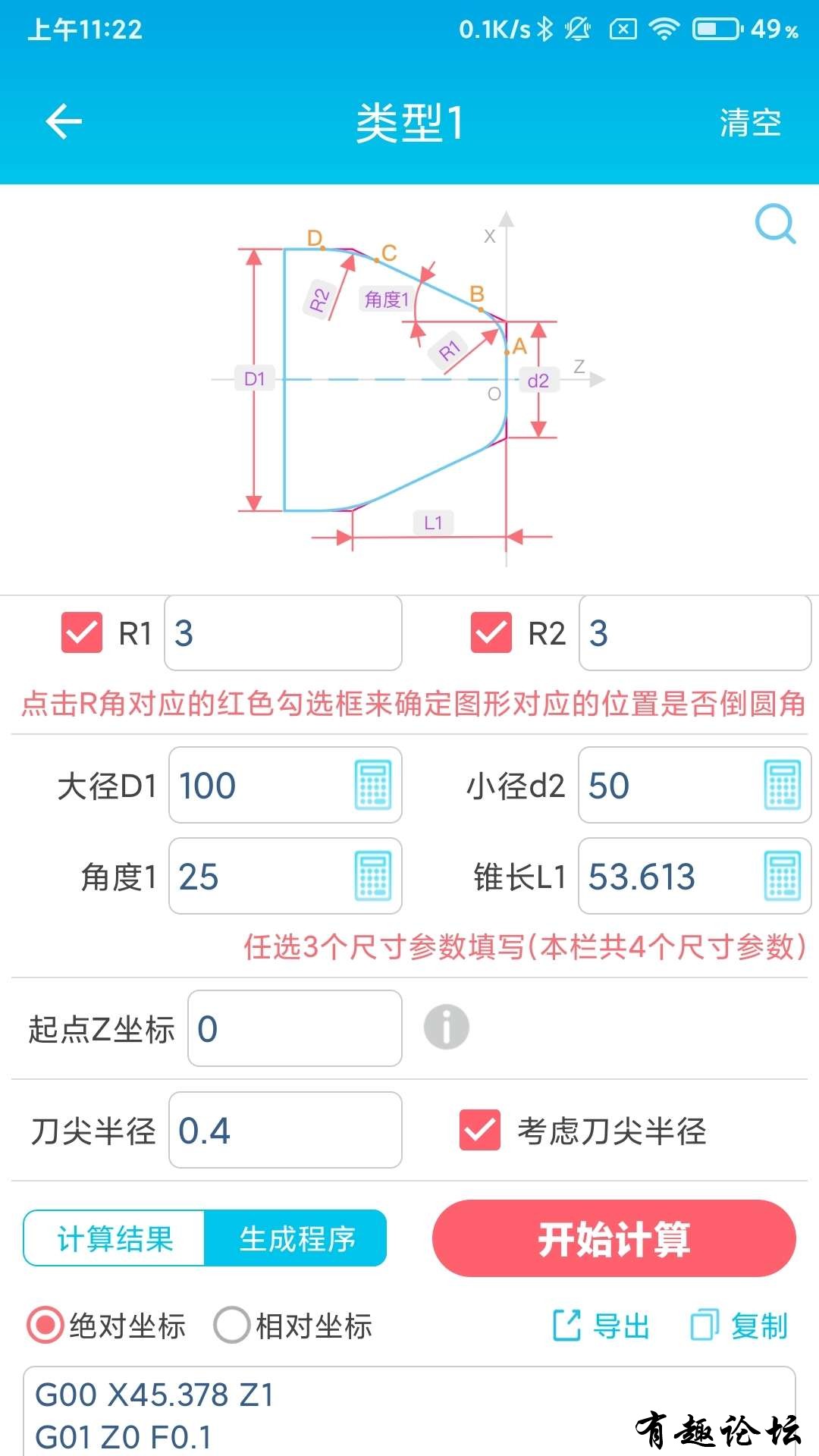Copy the program with 复制
The image size is (819, 1456).
pos(739,1326)
